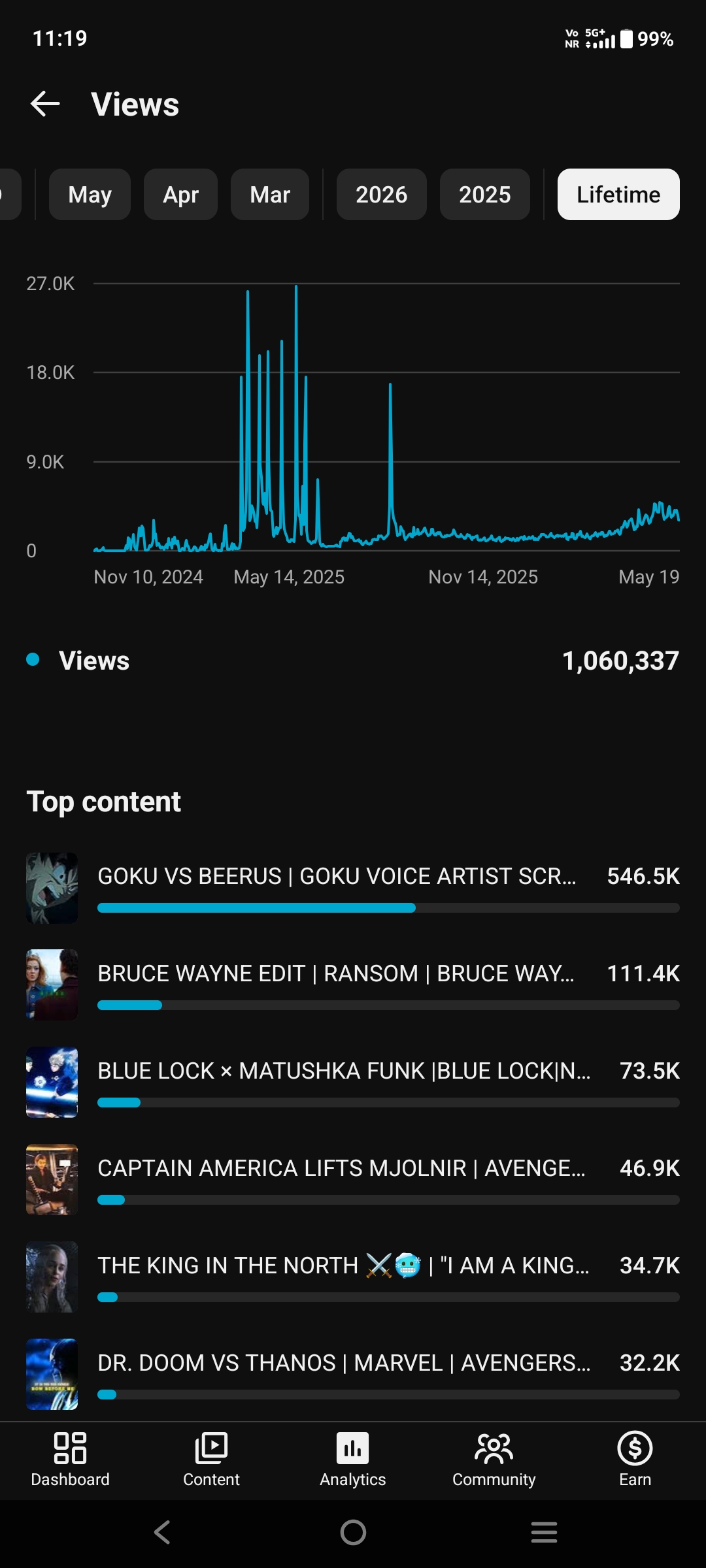Select the Apr time range chip
706x1568 pixels.
click(x=180, y=195)
